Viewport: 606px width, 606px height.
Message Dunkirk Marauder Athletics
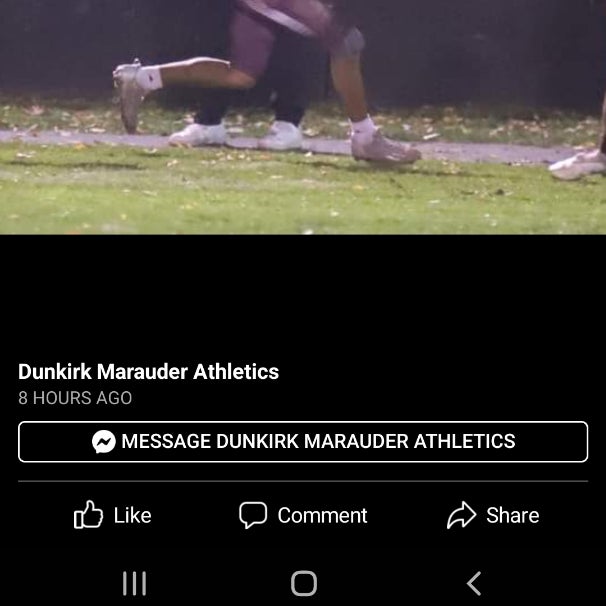(303, 442)
